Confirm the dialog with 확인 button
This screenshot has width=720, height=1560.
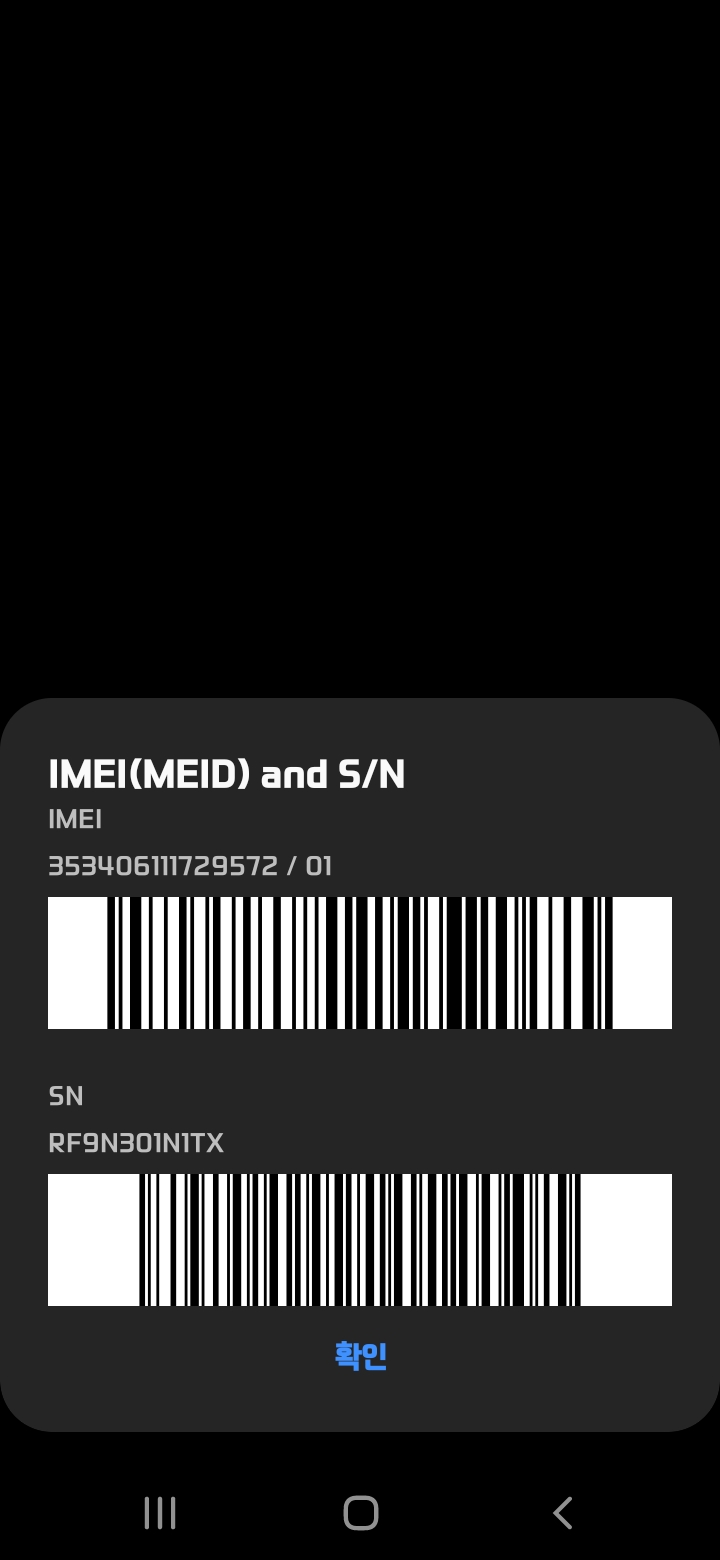coord(360,1356)
